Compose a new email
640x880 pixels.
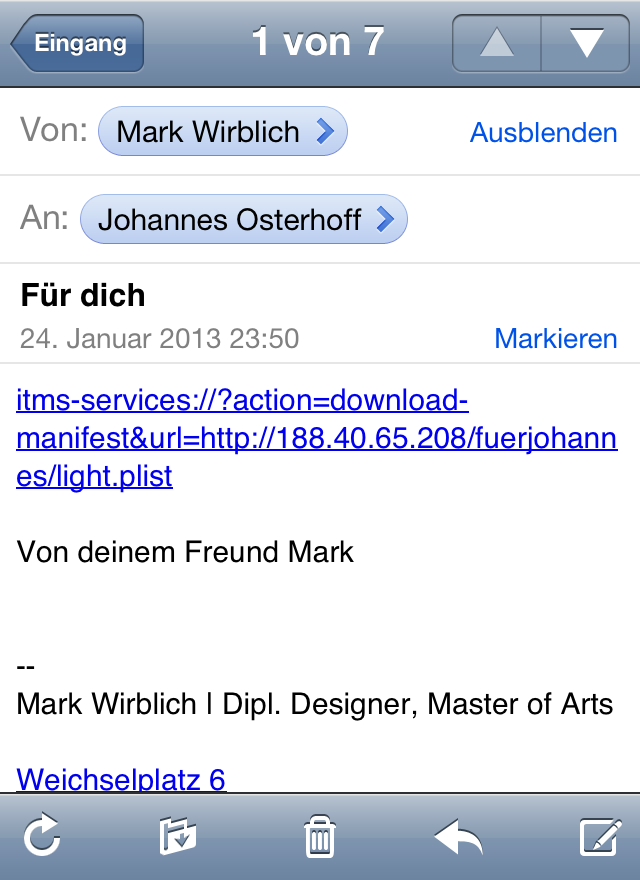(600, 837)
